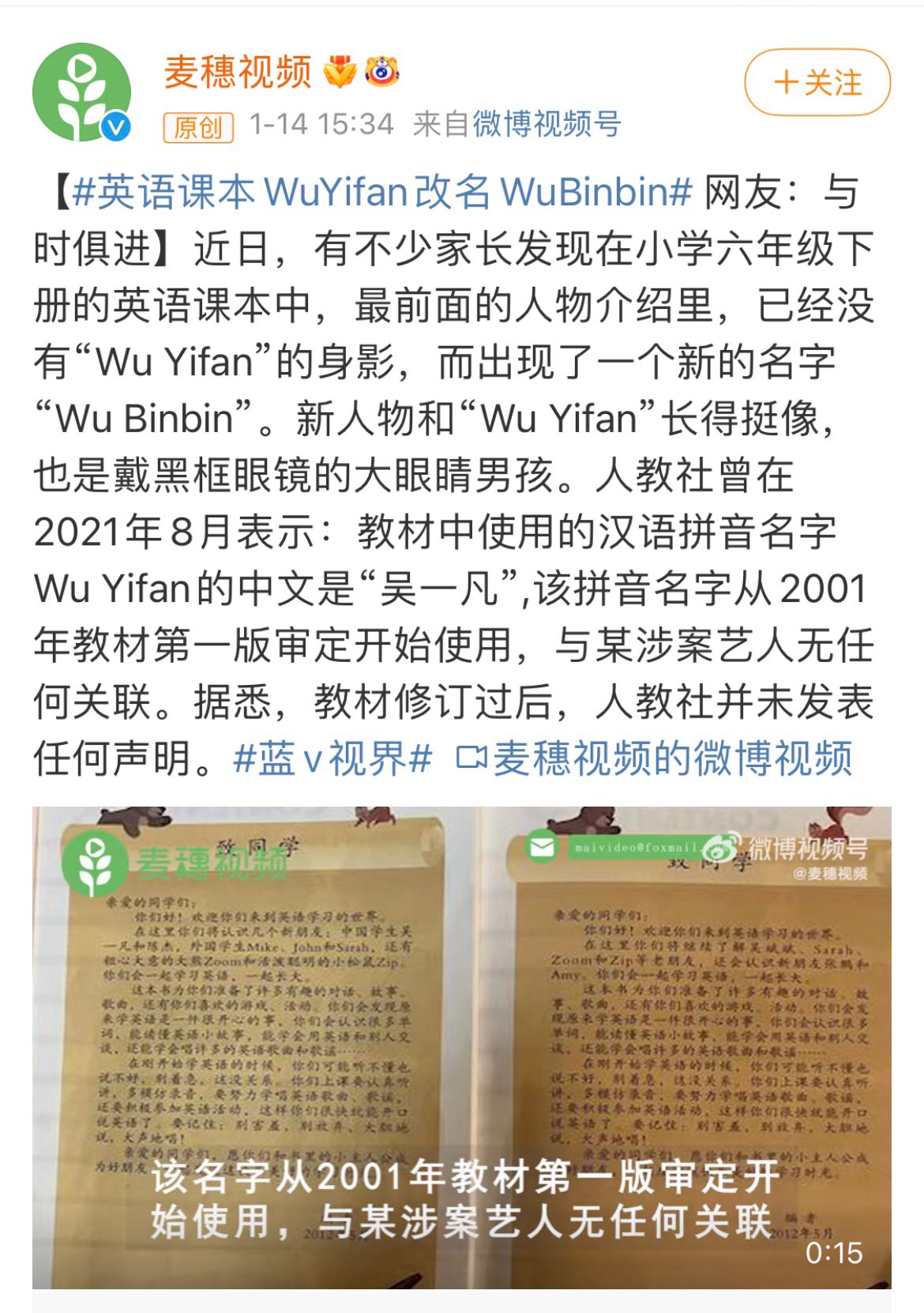Screen dimensions: 924x1313
Task: Follow 麦穗视频 with the 关注 button
Action: [817, 82]
